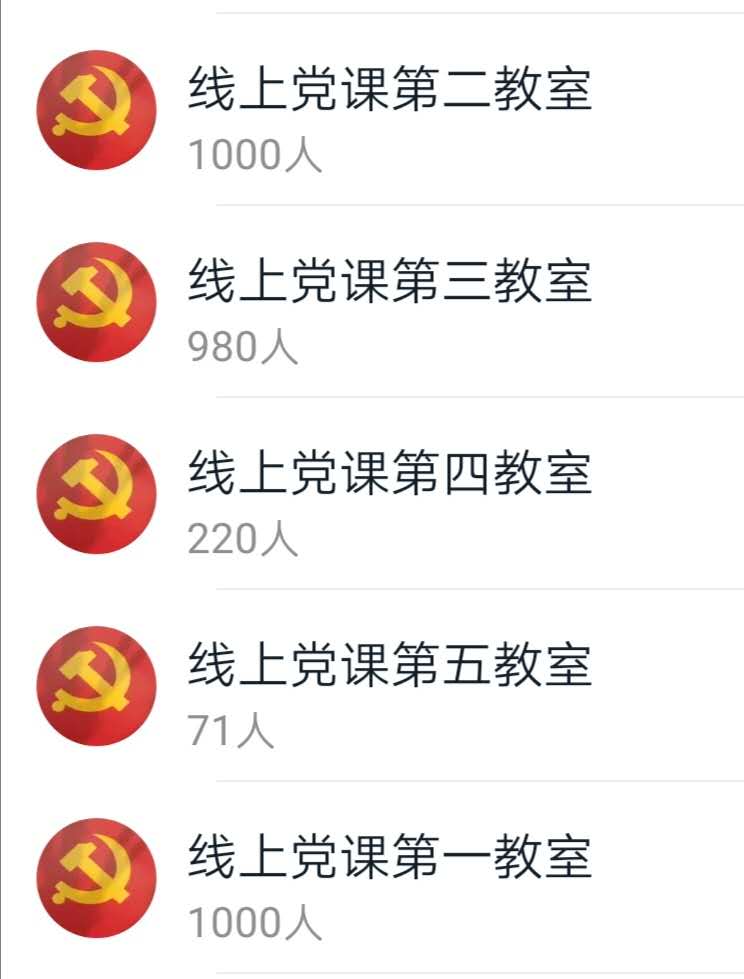744x979 pixels.
Task: Tap the 线上党课第五教室 row
Action: point(390,686)
